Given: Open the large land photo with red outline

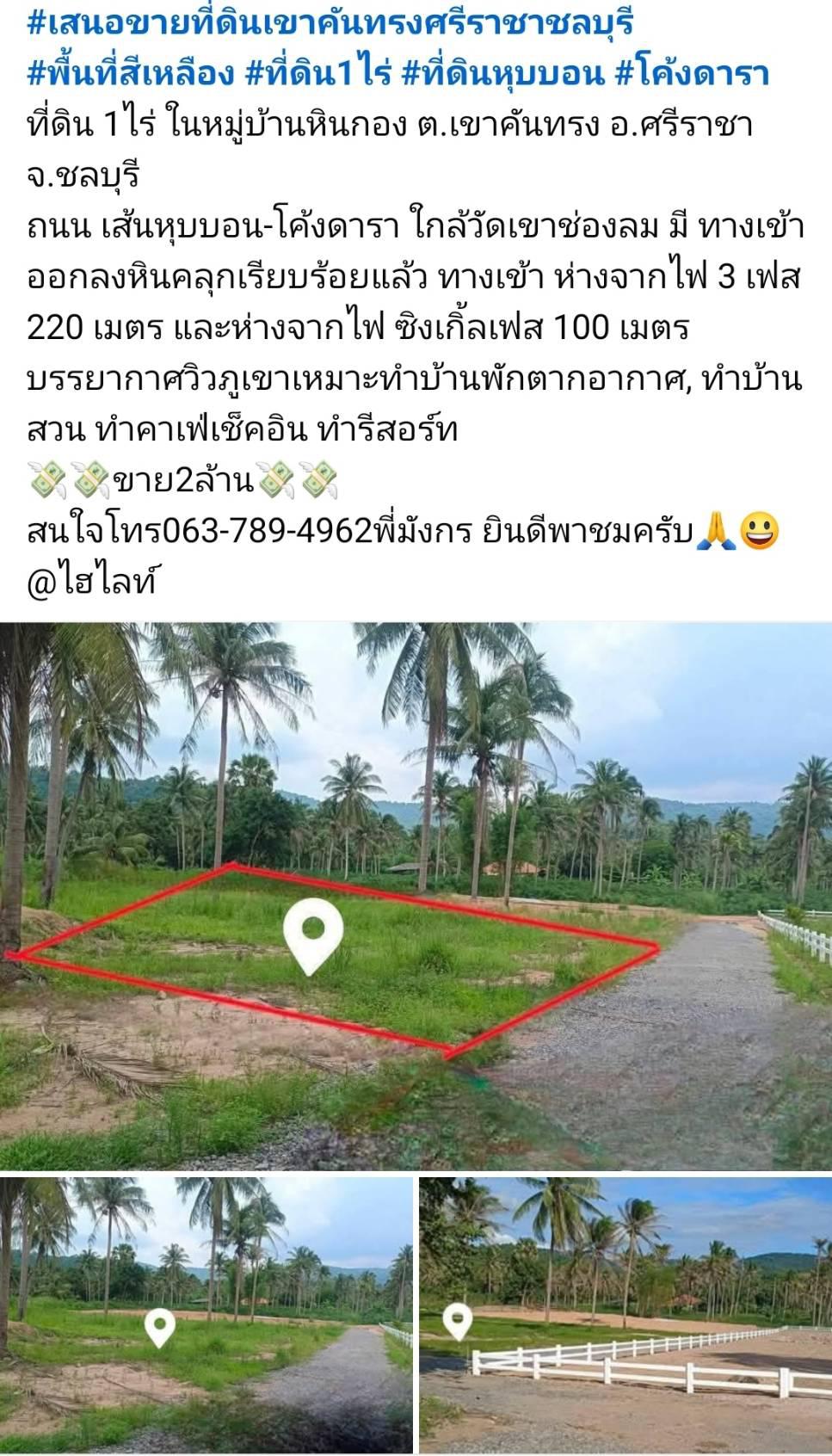Looking at the screenshot, I should click(x=416, y=896).
